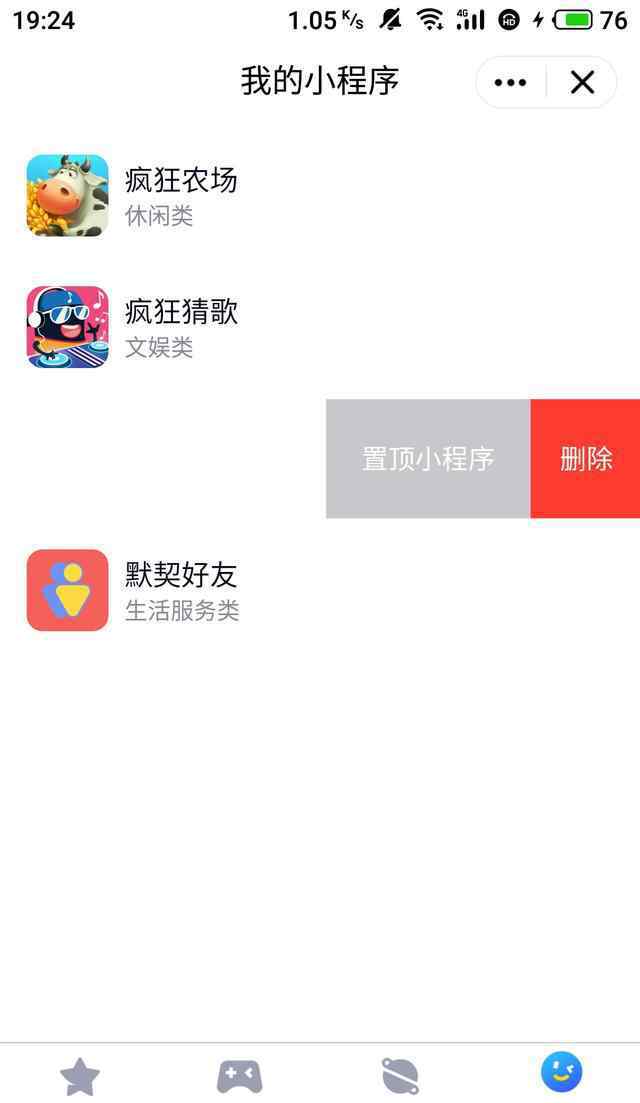Switch to the planet discover tab
This screenshot has height=1103, width=640.
click(400, 1076)
